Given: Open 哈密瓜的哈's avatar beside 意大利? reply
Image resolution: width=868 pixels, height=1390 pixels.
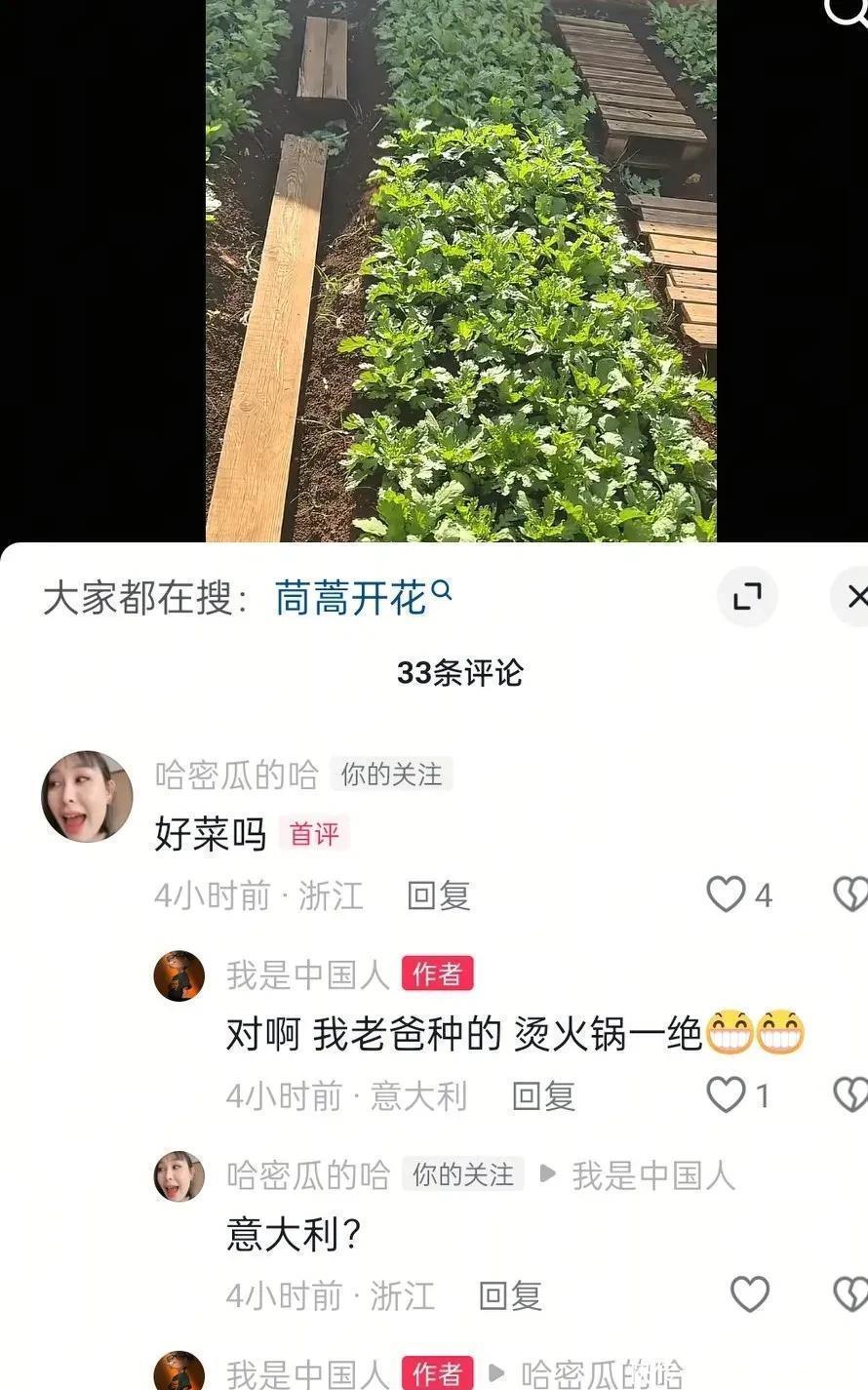Looking at the screenshot, I should point(179,1176).
